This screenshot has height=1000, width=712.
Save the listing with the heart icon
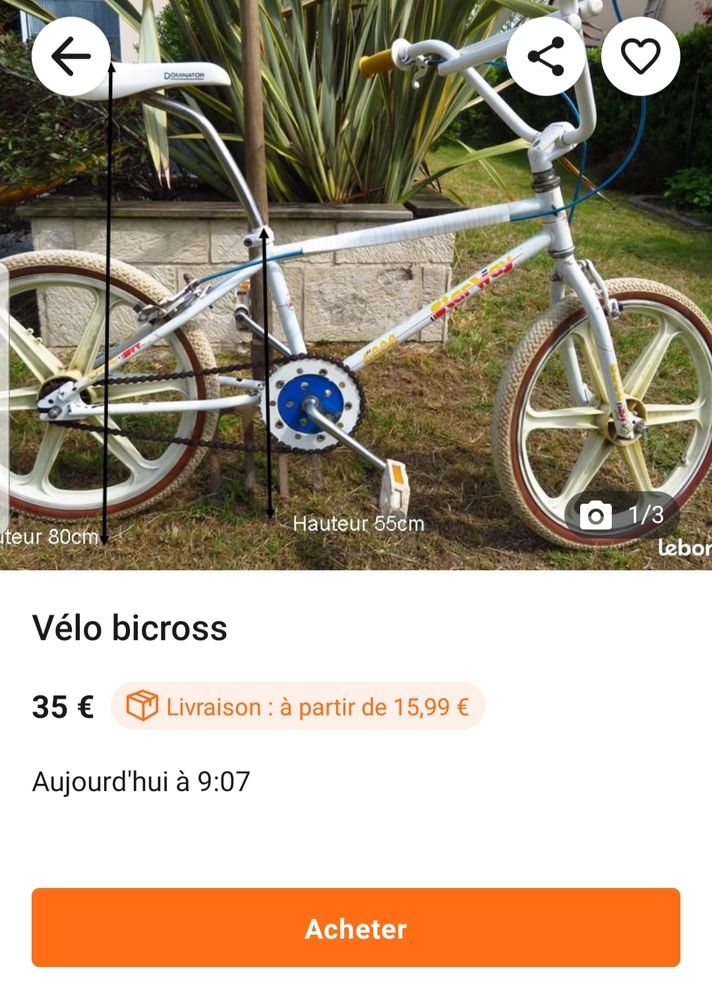click(x=641, y=56)
